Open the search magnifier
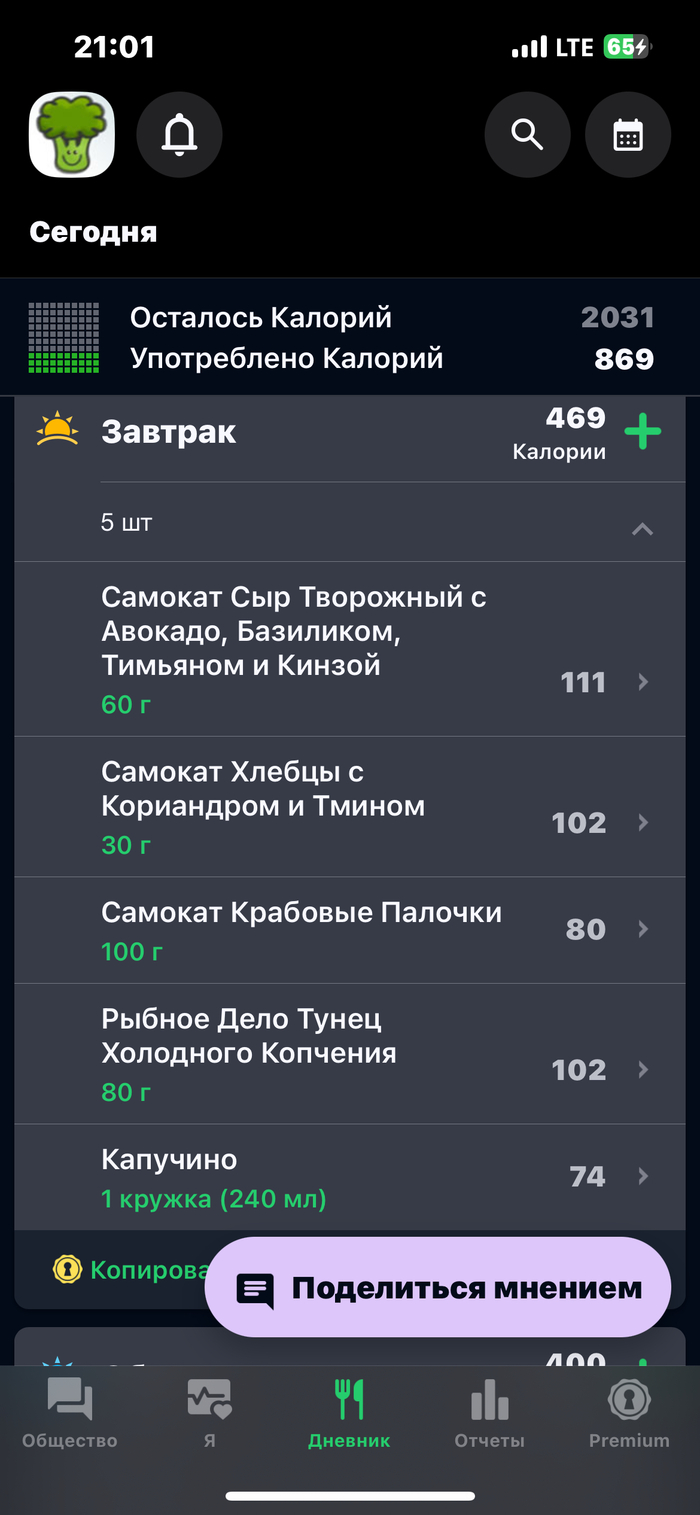 click(527, 135)
